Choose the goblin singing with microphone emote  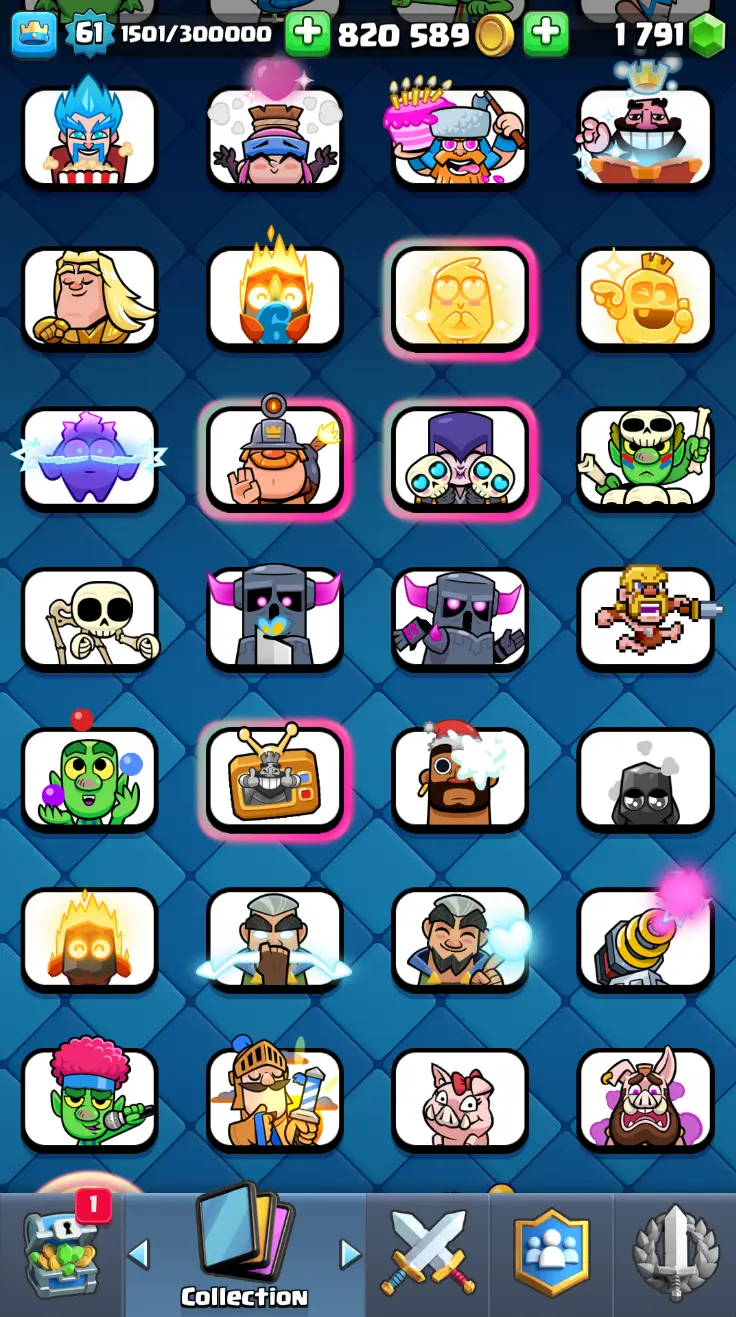coord(90,1098)
